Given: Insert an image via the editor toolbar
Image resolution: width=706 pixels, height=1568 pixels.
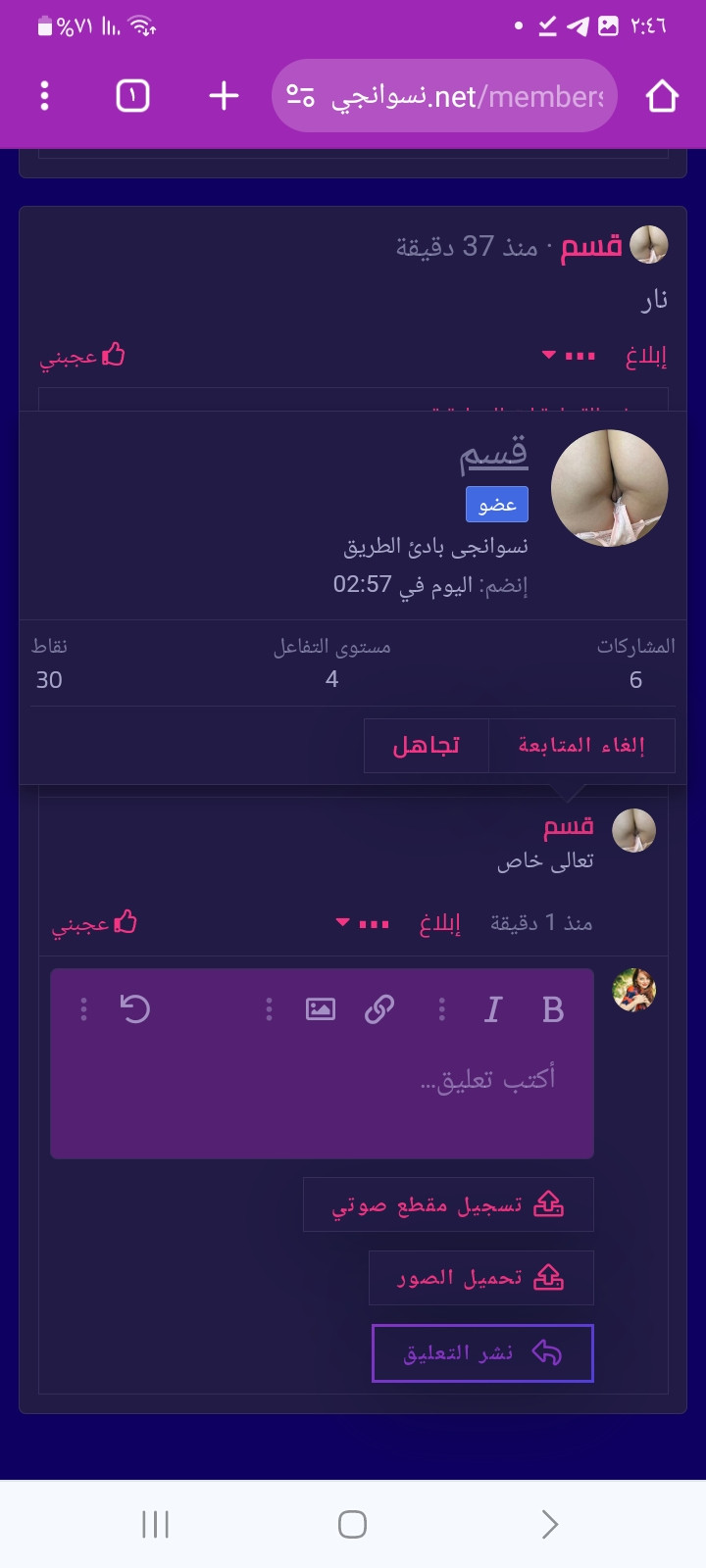Looking at the screenshot, I should [x=321, y=1009].
